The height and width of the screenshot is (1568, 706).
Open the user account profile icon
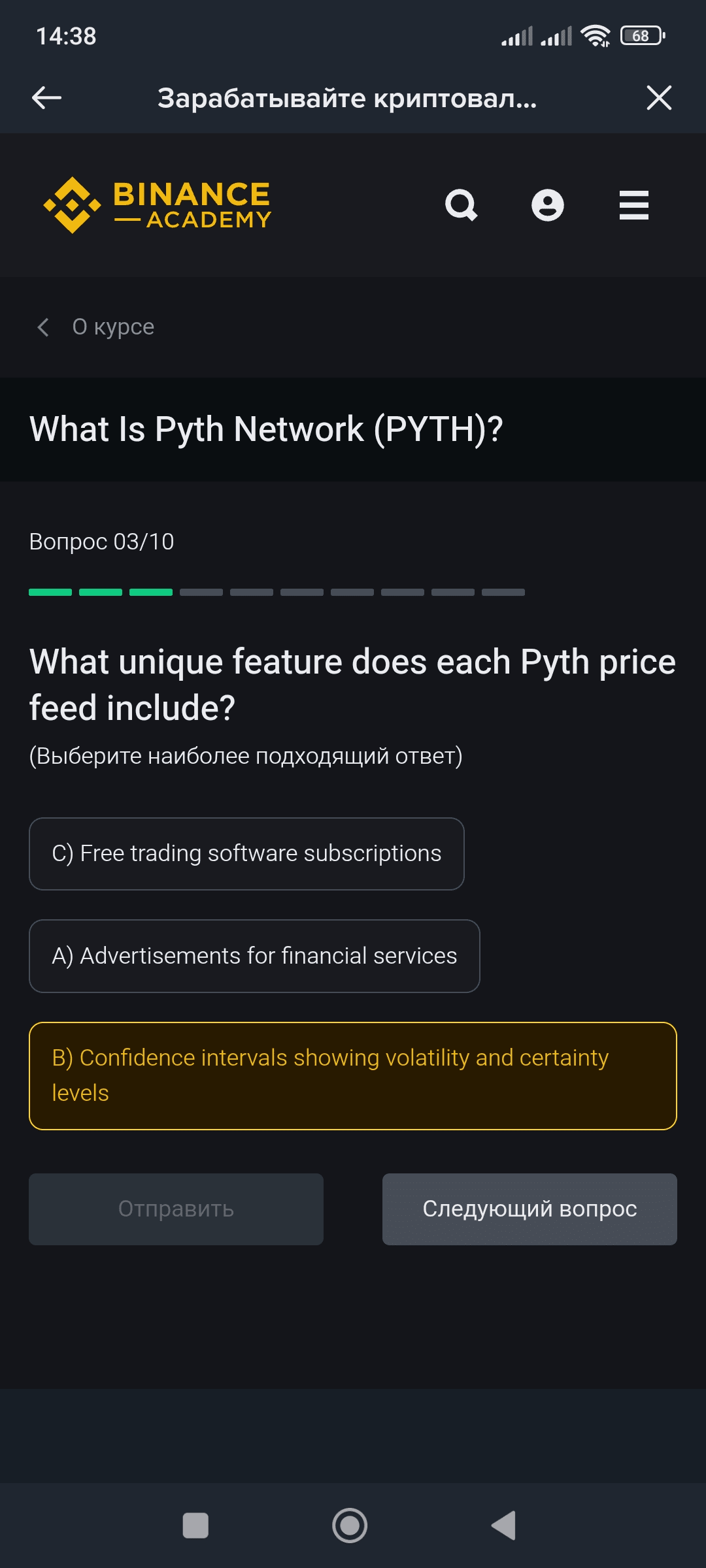pos(548,205)
